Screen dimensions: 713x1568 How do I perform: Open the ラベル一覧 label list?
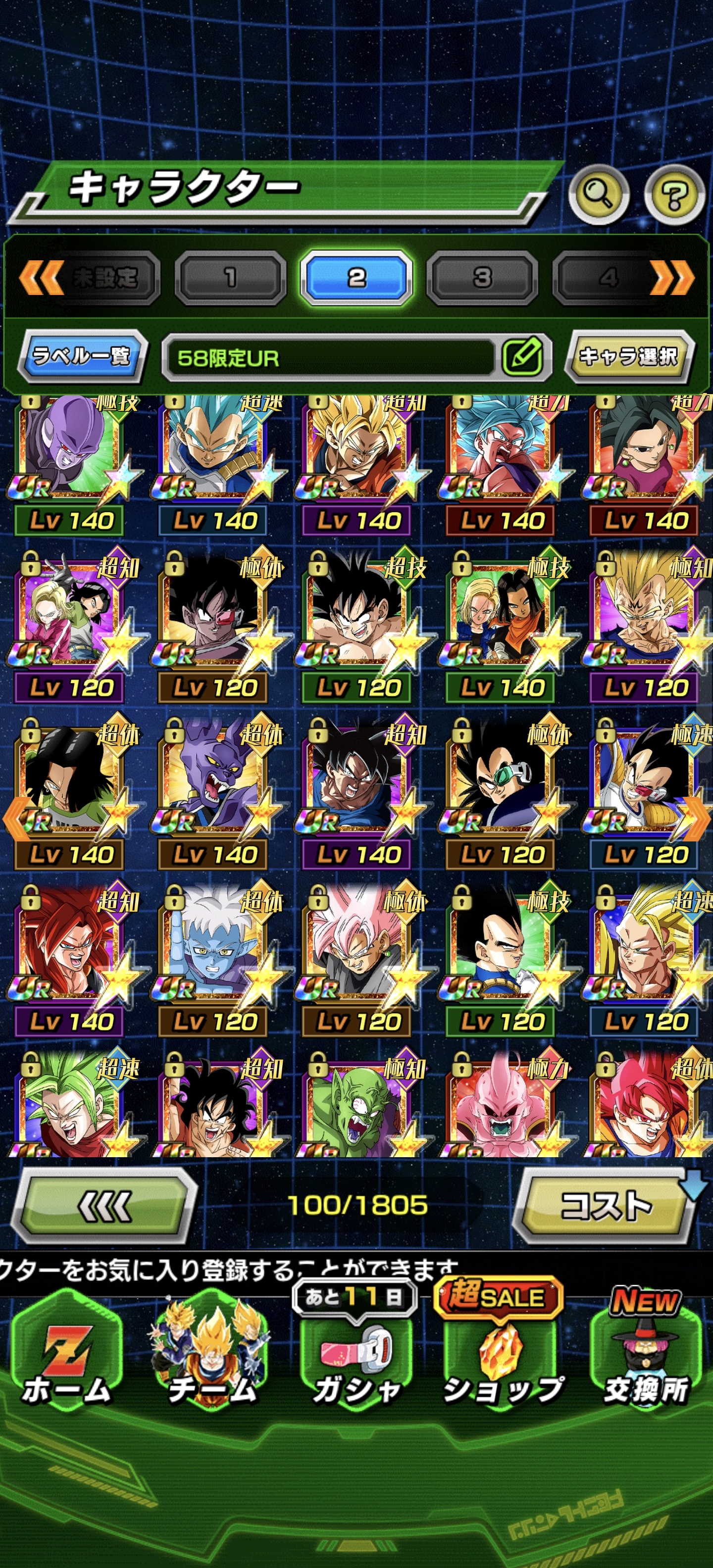(82, 356)
